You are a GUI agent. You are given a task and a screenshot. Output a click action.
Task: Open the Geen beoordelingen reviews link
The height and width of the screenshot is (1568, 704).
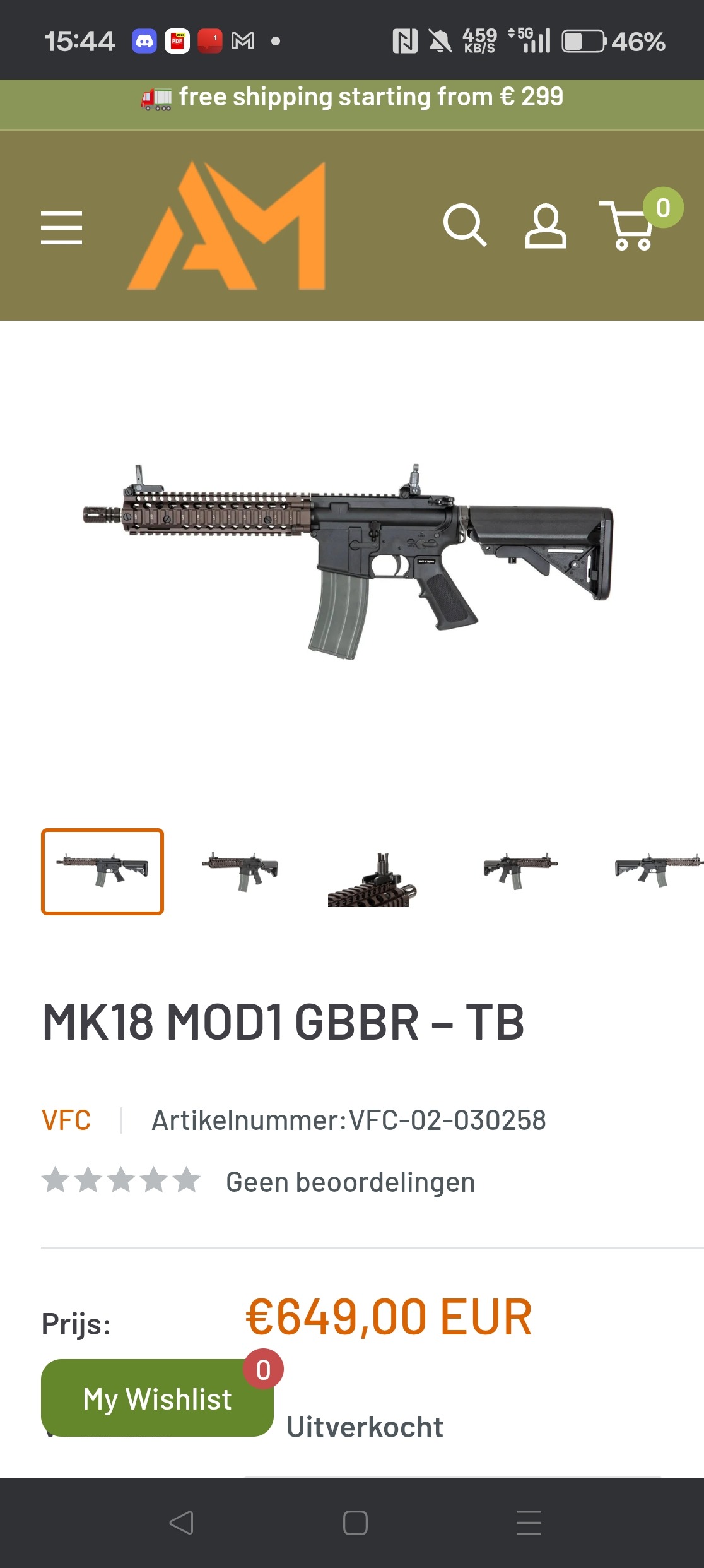click(350, 1182)
